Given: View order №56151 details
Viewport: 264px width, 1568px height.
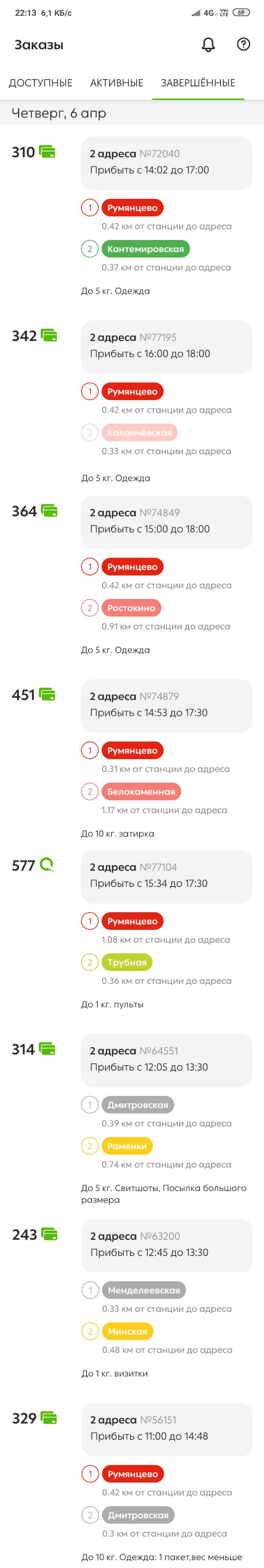Looking at the screenshot, I should click(166, 1429).
